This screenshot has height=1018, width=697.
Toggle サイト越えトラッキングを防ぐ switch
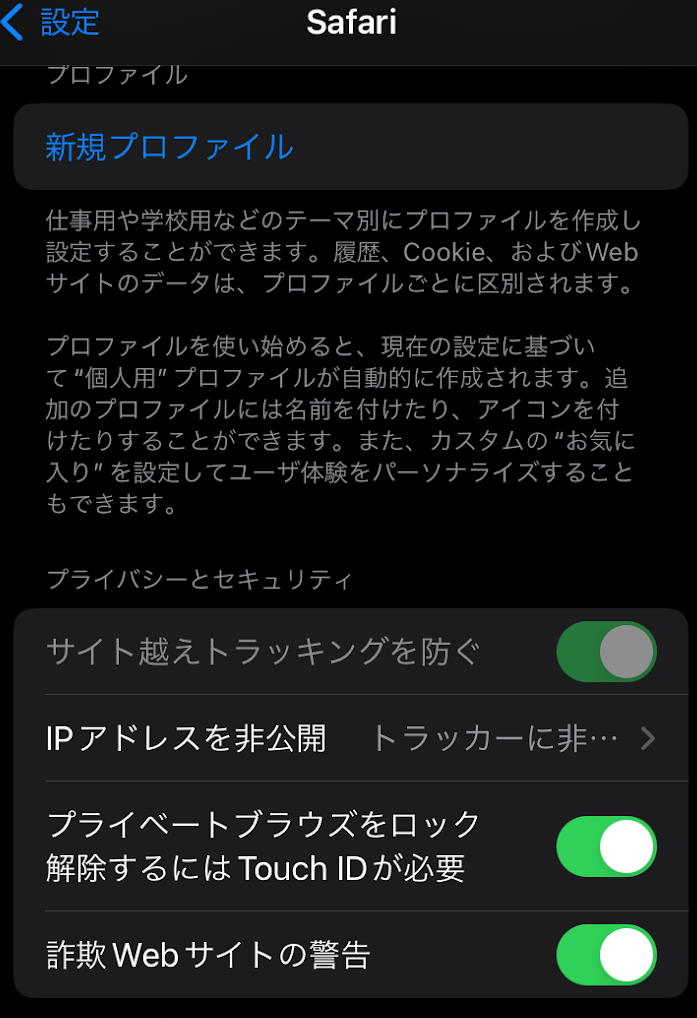point(606,652)
